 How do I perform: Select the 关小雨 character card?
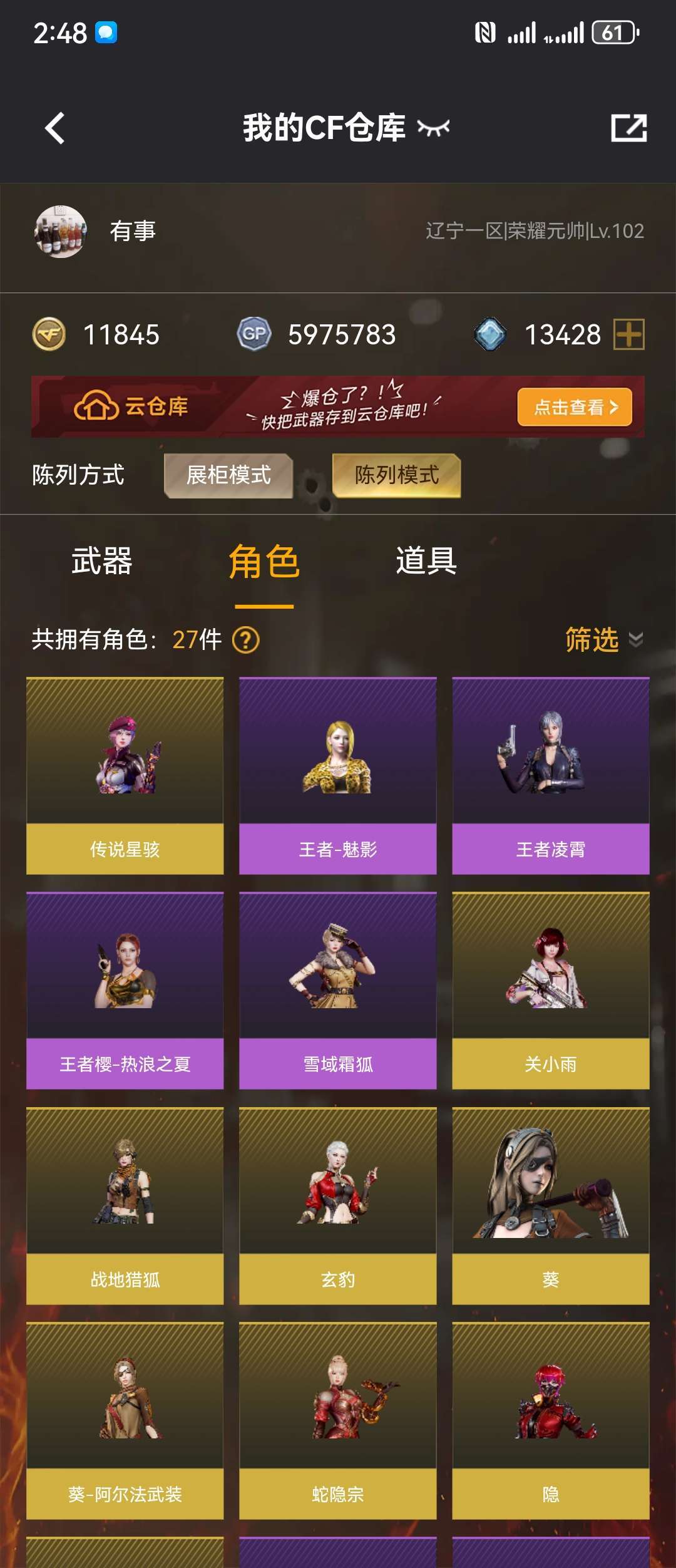pos(551,990)
